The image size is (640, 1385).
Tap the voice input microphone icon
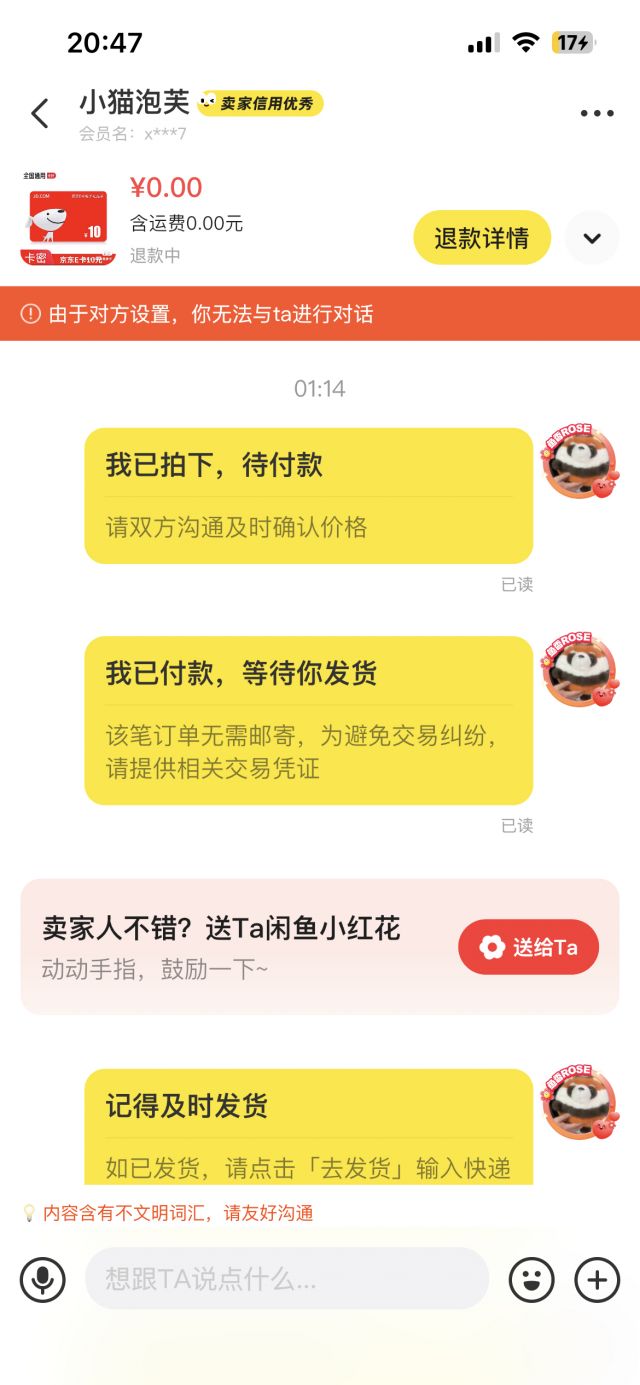click(43, 1278)
